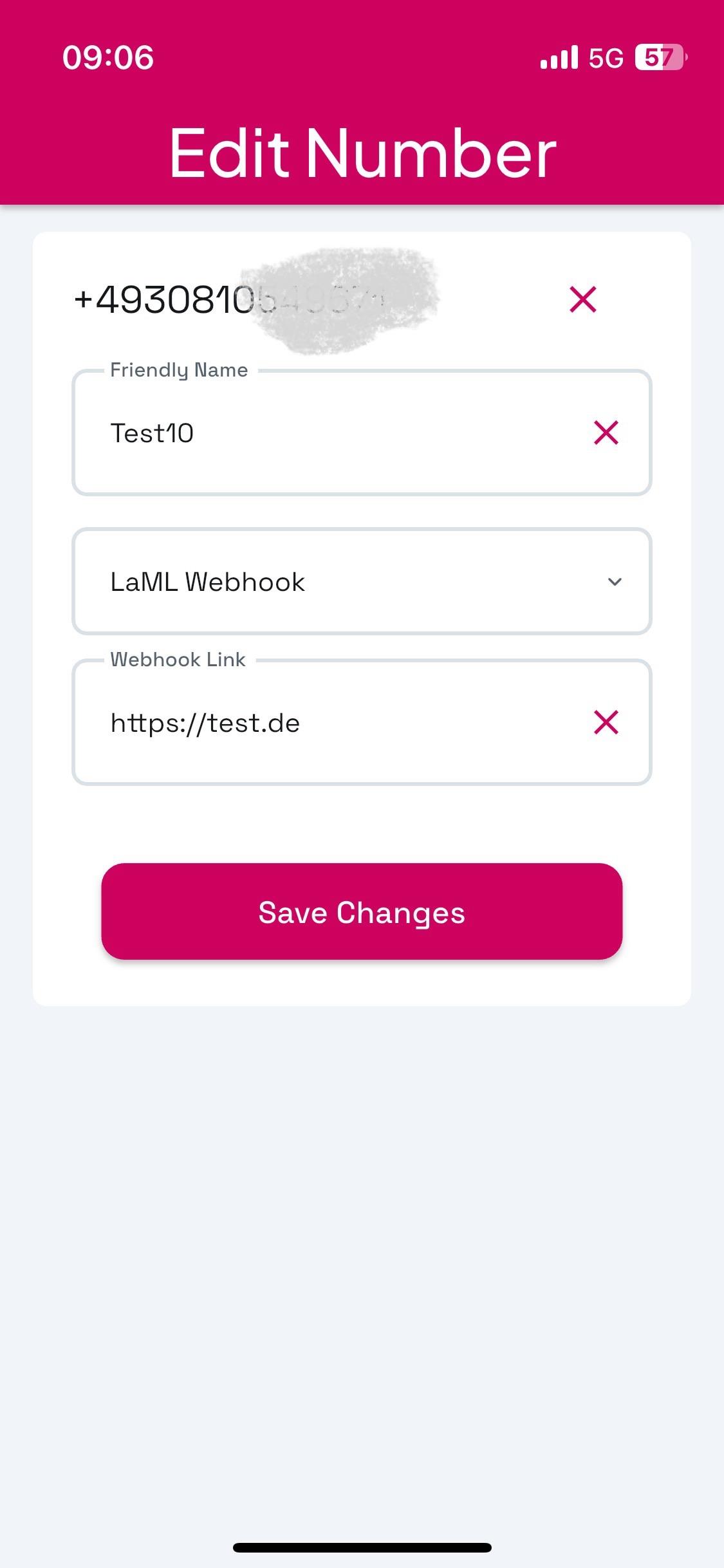
Task: Save Changes to the number
Action: (x=362, y=911)
